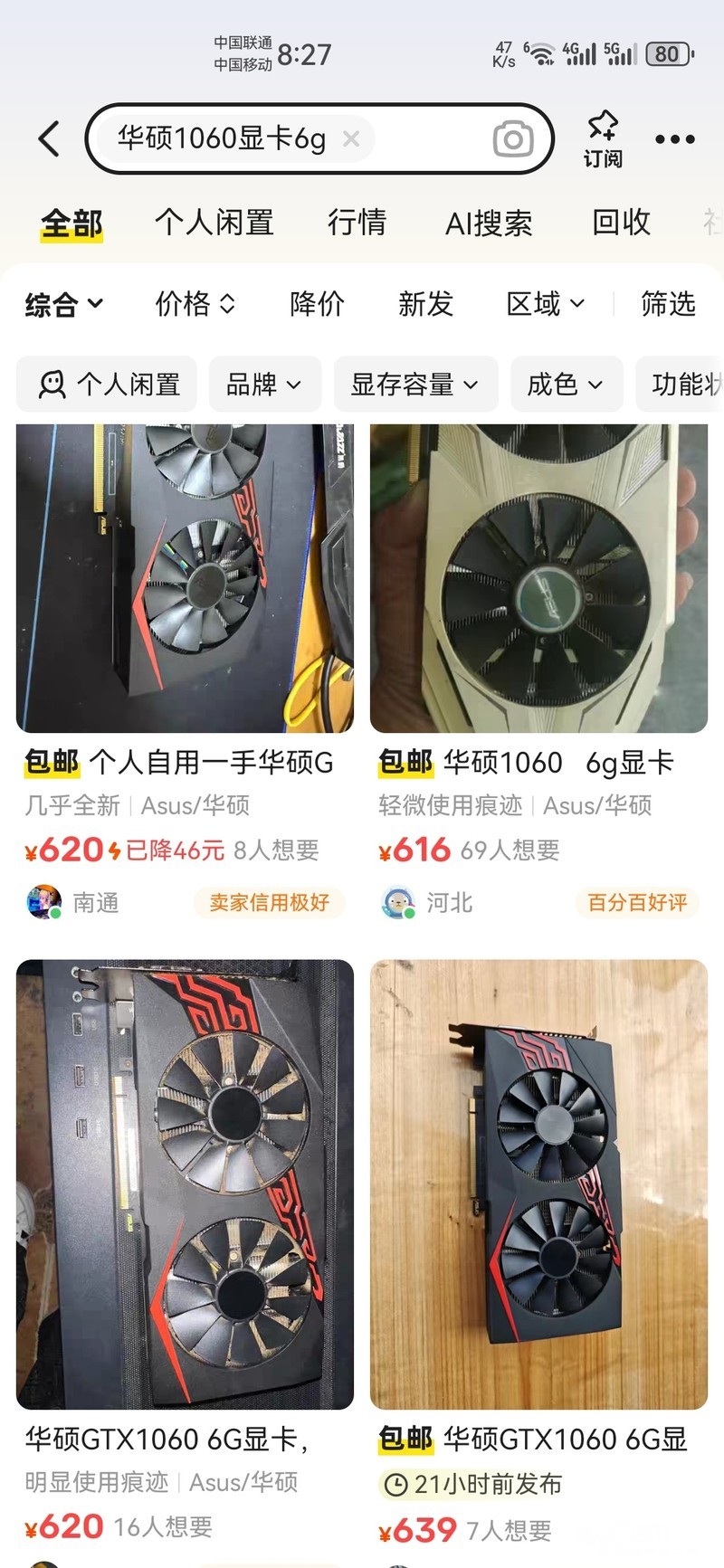
Task: Subscribe to this search via 订阅
Action: tap(603, 140)
